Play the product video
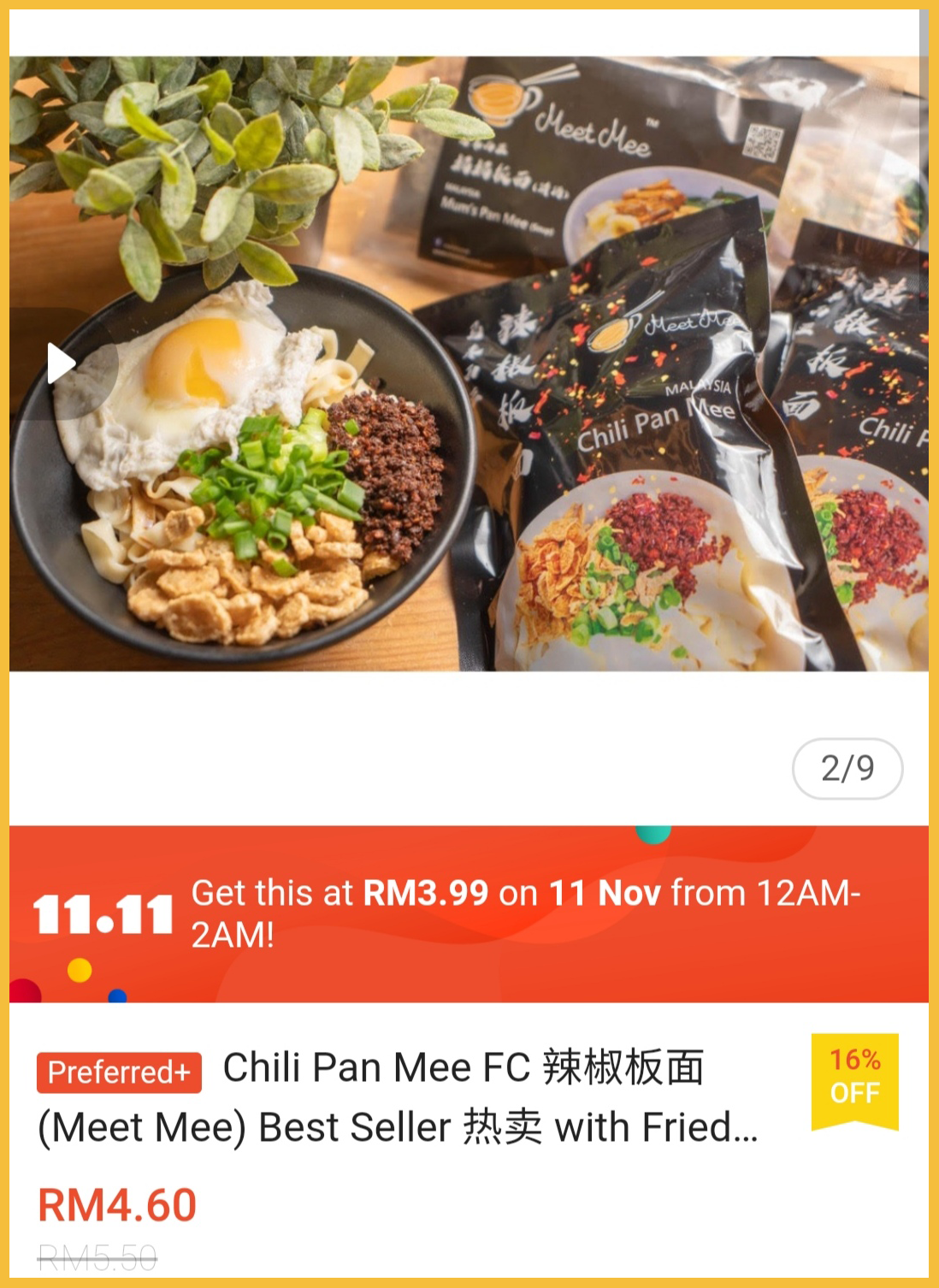939x1288 pixels. 62,363
